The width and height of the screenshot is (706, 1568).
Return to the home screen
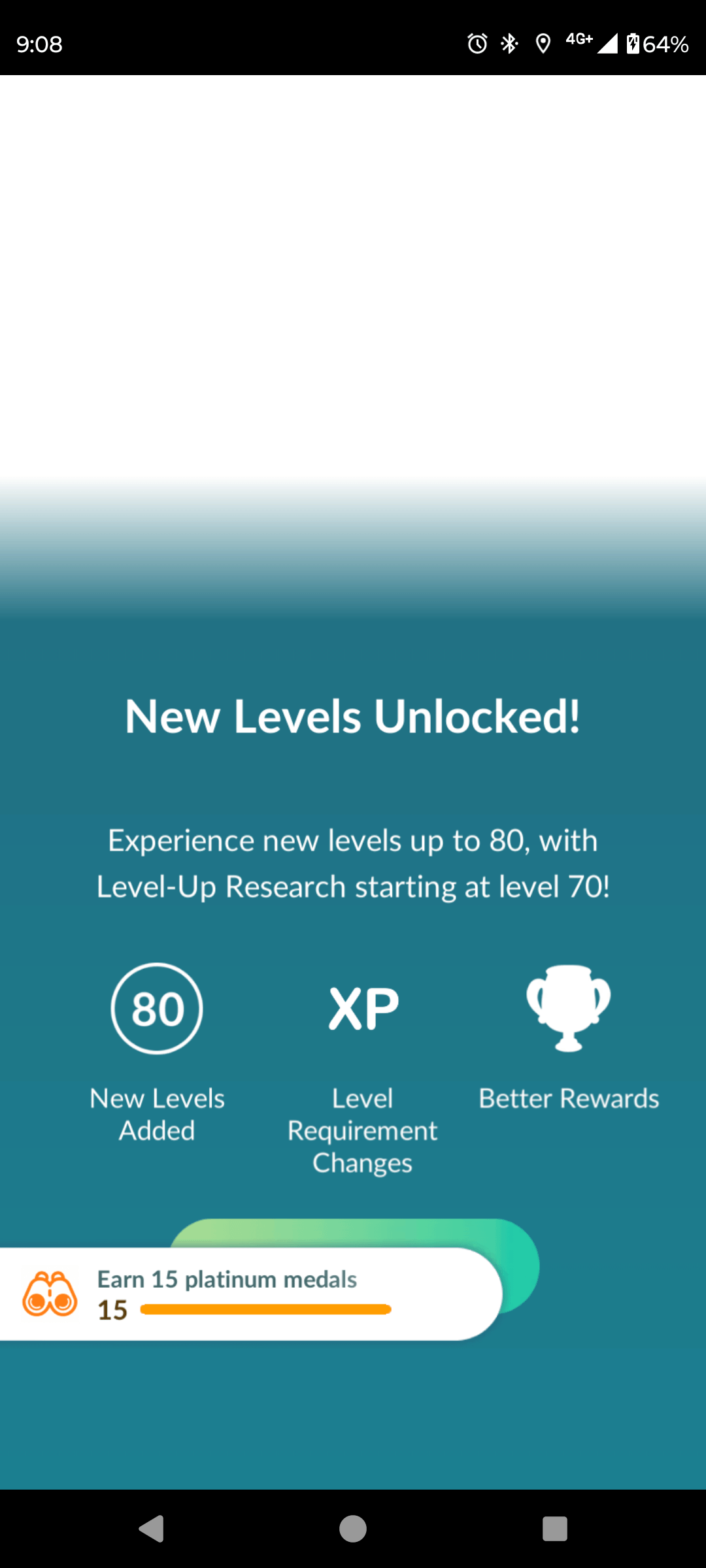353,1529
